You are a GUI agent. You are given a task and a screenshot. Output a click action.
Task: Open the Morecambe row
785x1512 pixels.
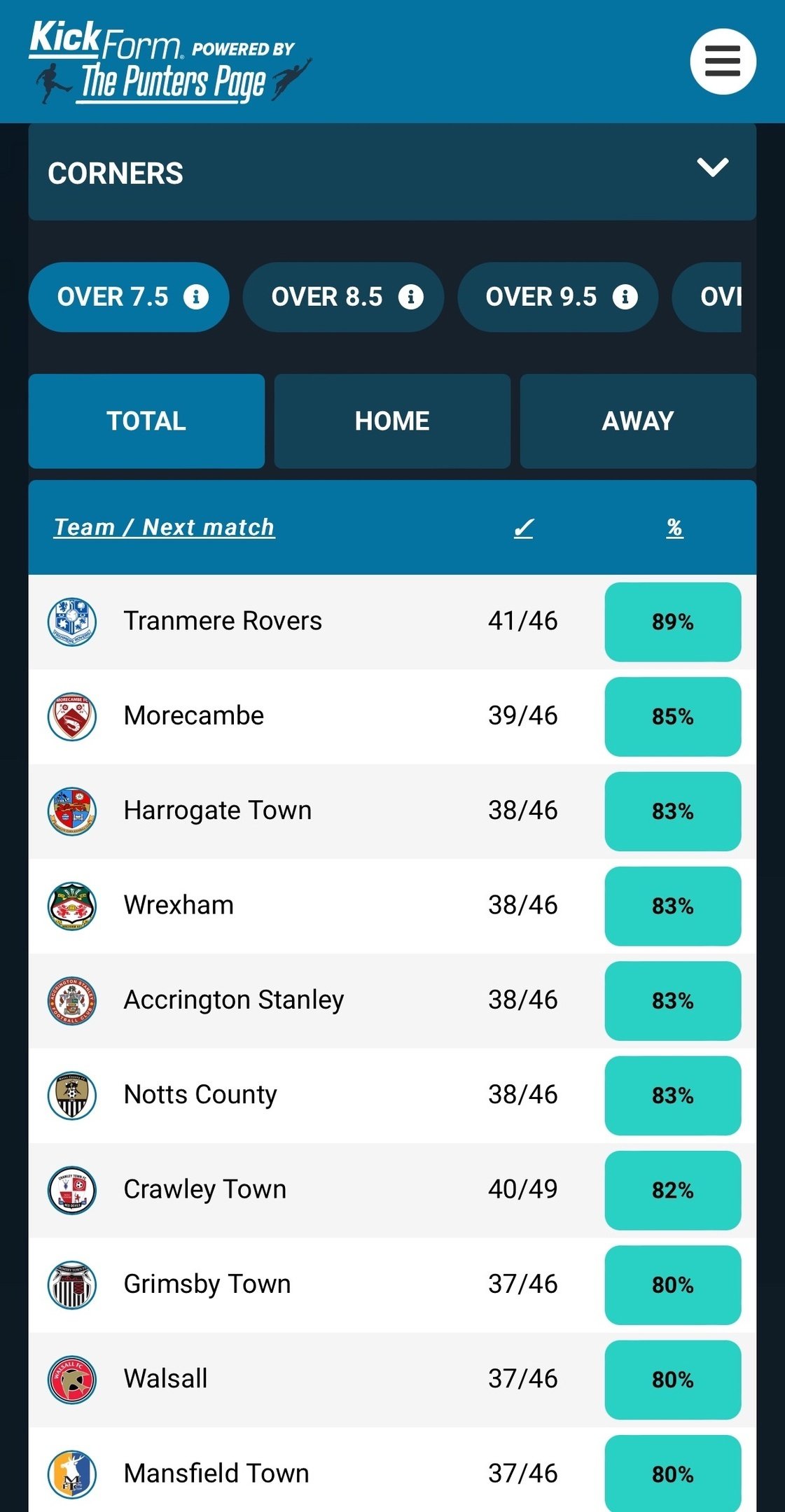coord(194,715)
